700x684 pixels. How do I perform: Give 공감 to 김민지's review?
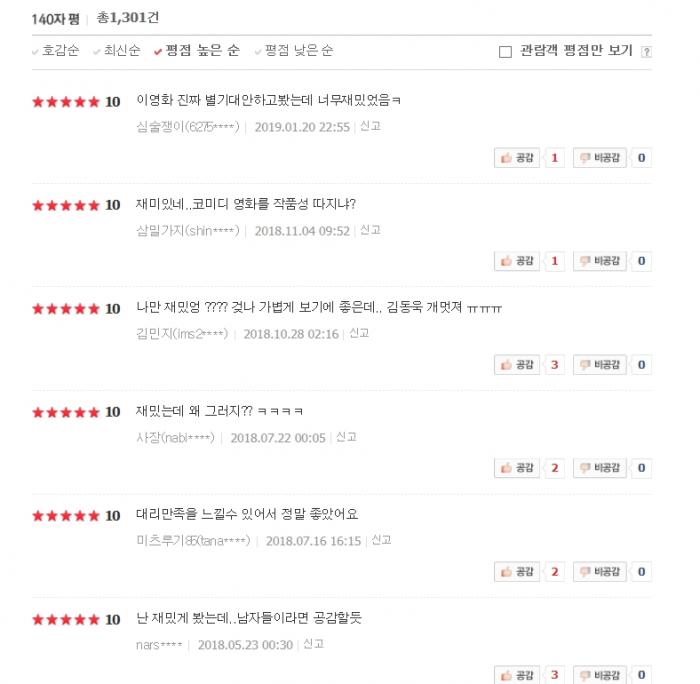pos(517,365)
